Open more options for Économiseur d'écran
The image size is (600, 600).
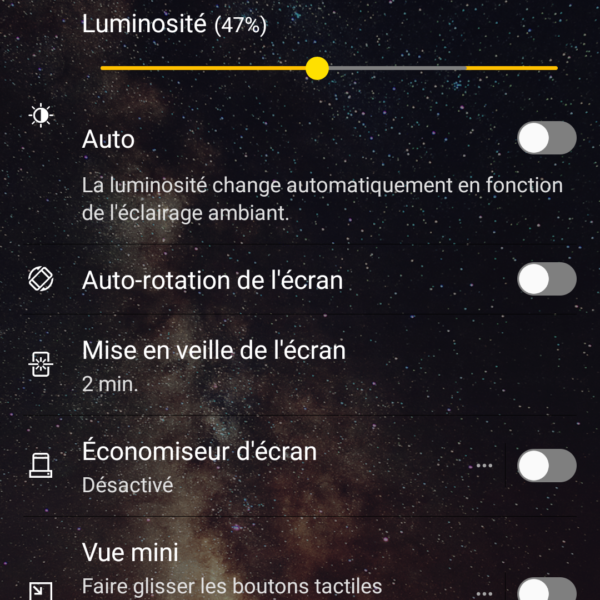click(x=485, y=466)
